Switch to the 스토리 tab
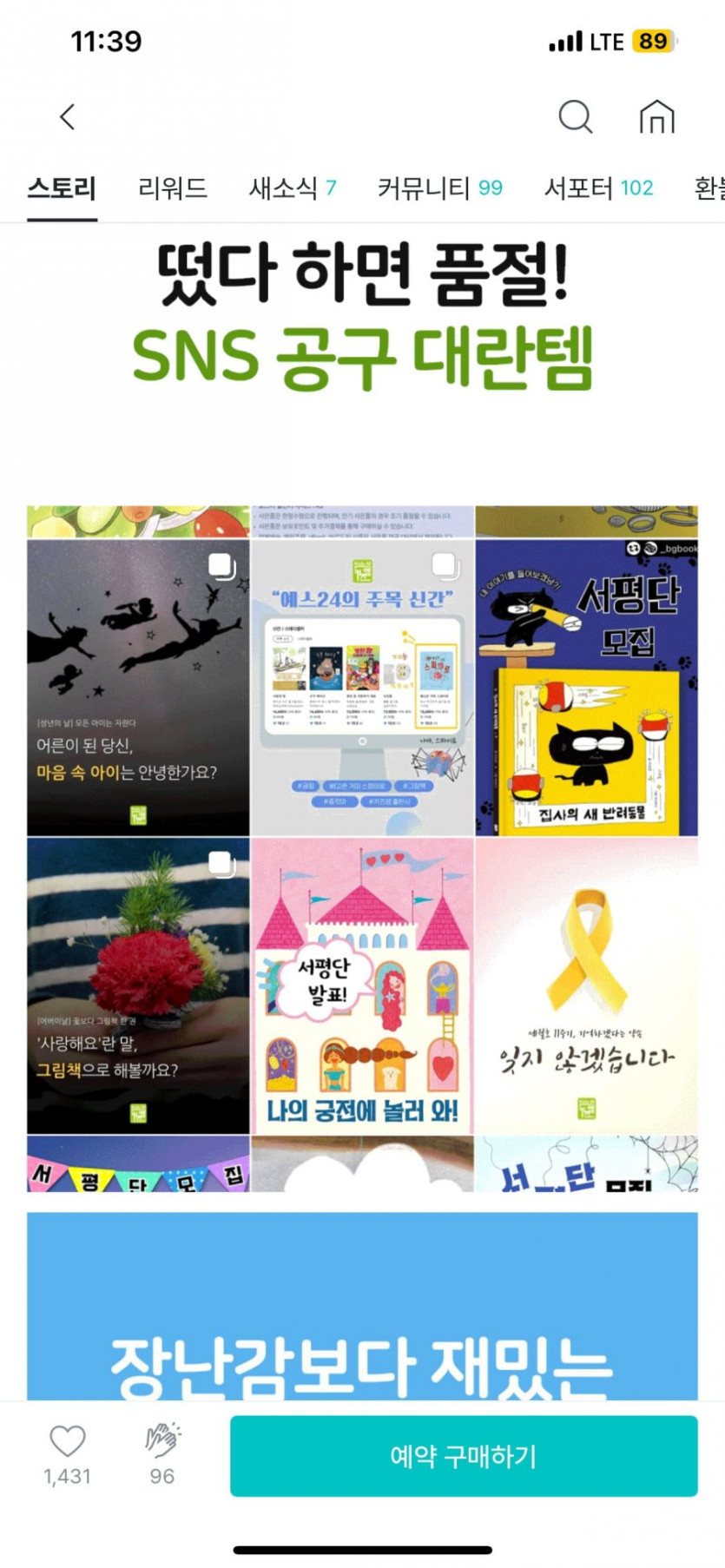The height and width of the screenshot is (1568, 725). (x=62, y=188)
